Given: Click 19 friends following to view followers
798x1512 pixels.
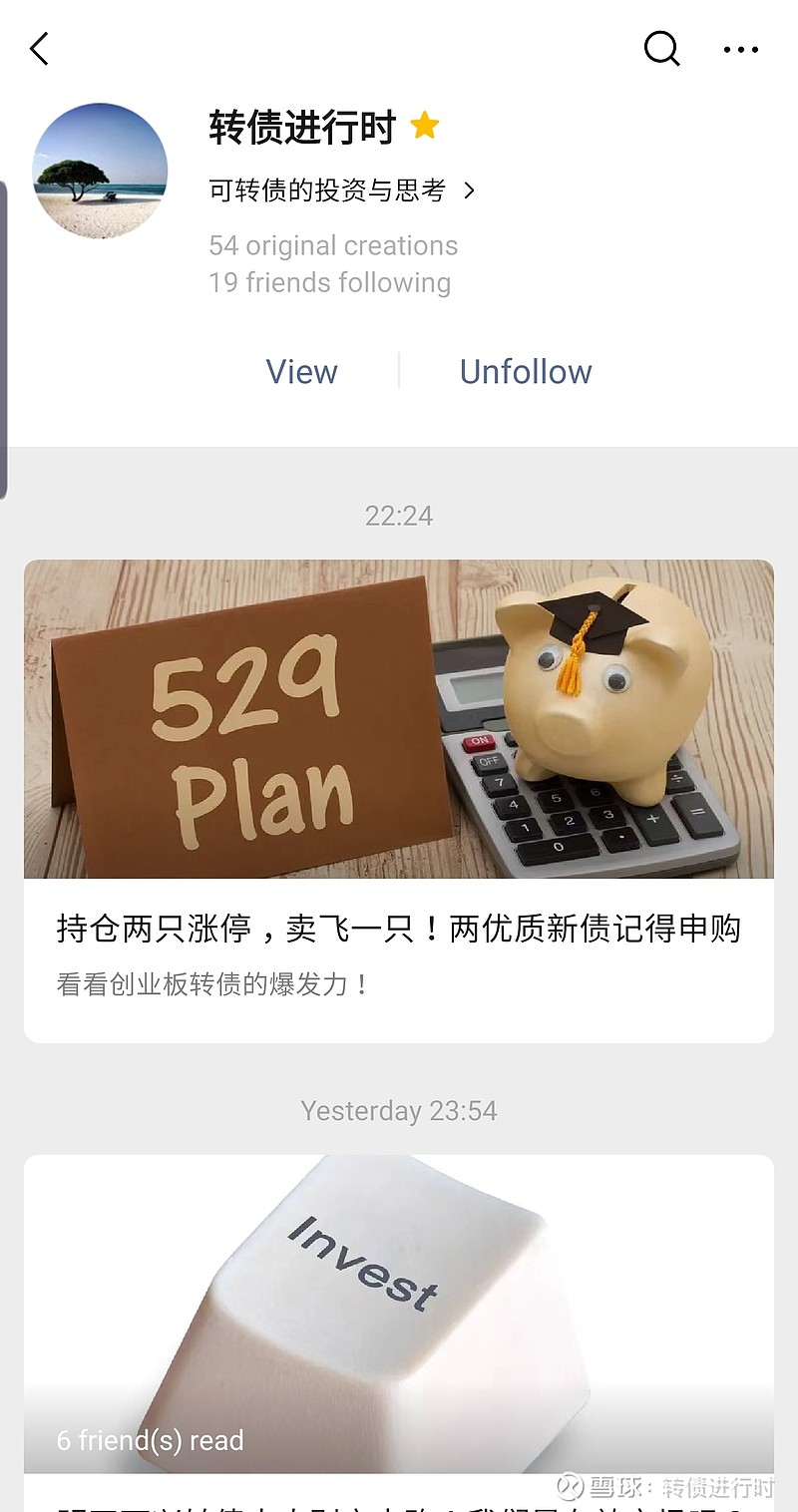Looking at the screenshot, I should [330, 282].
